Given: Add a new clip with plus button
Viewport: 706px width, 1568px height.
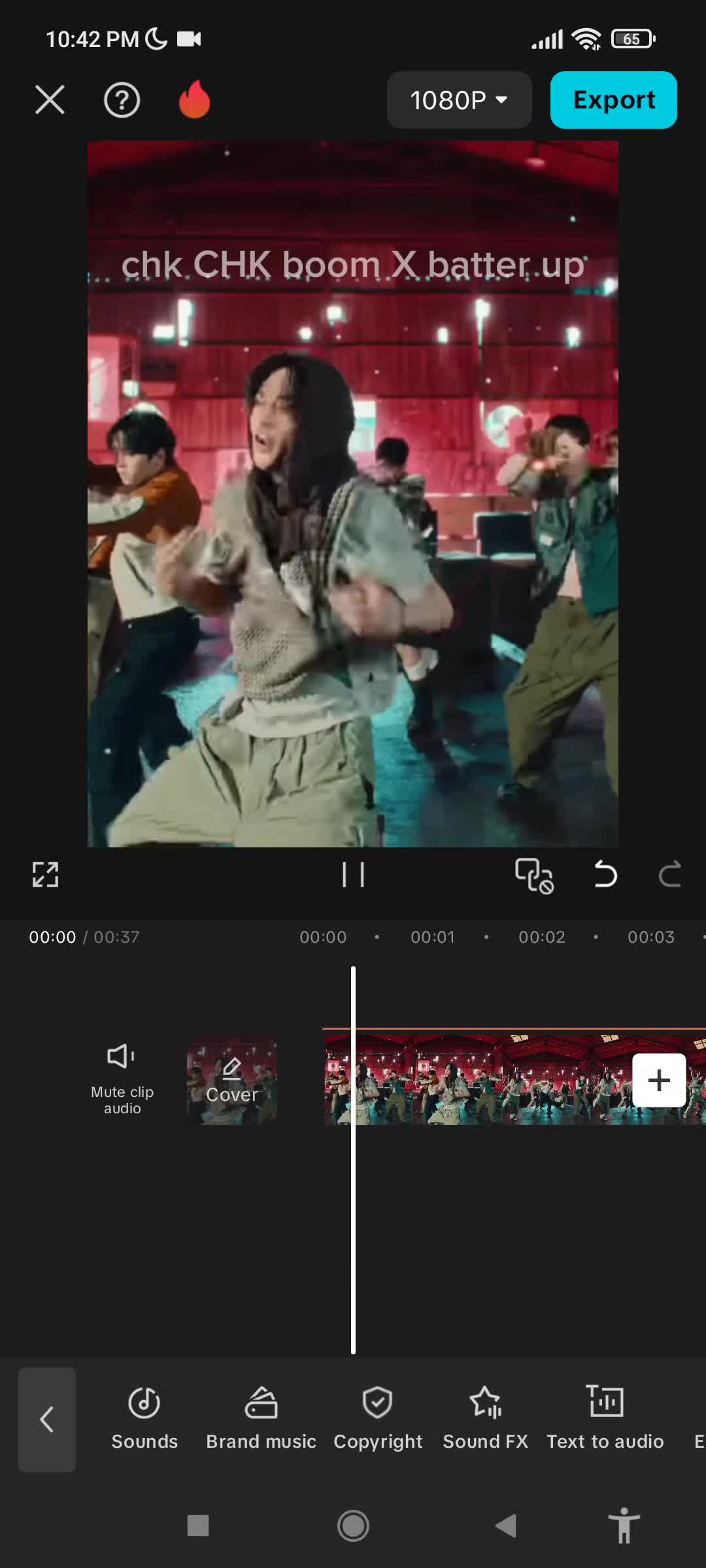Looking at the screenshot, I should (658, 1080).
